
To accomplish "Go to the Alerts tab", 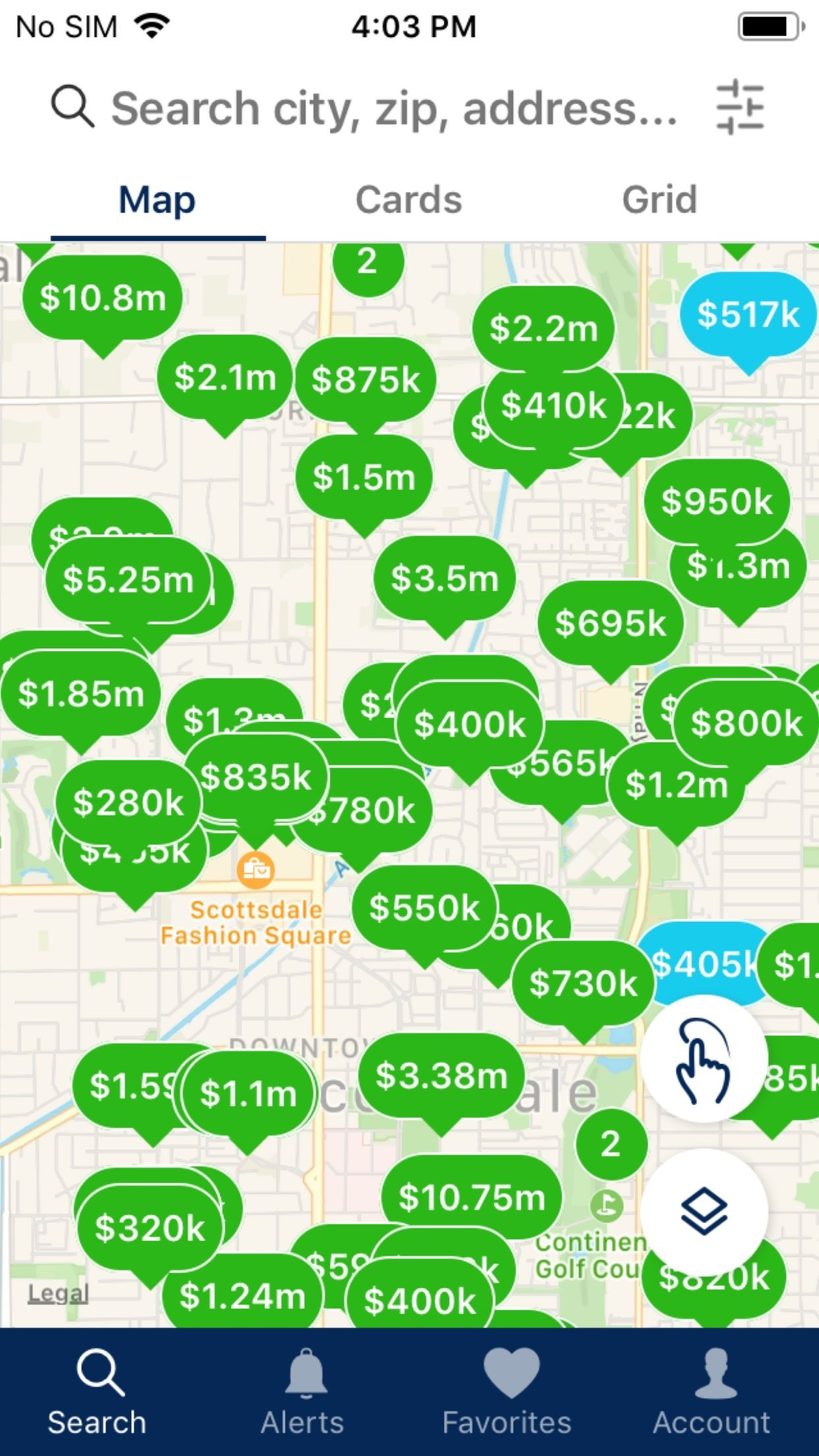I will 302,1393.
